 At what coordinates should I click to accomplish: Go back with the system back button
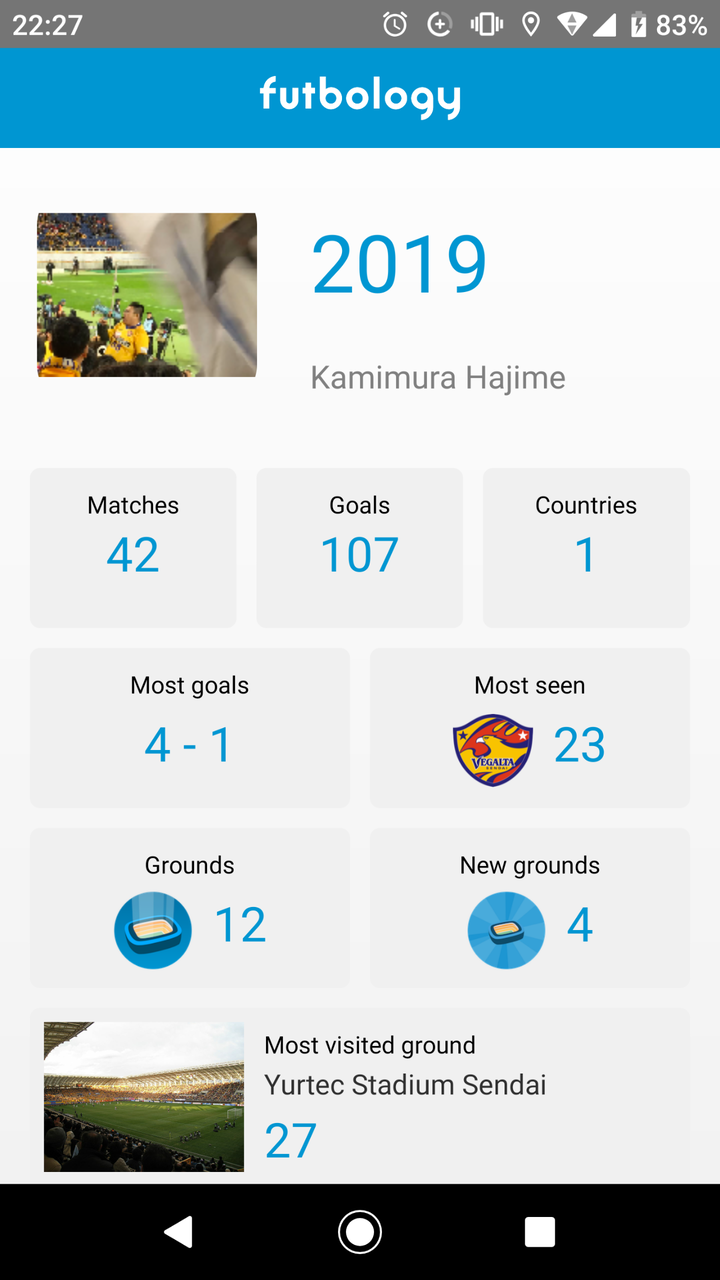[x=179, y=1232]
